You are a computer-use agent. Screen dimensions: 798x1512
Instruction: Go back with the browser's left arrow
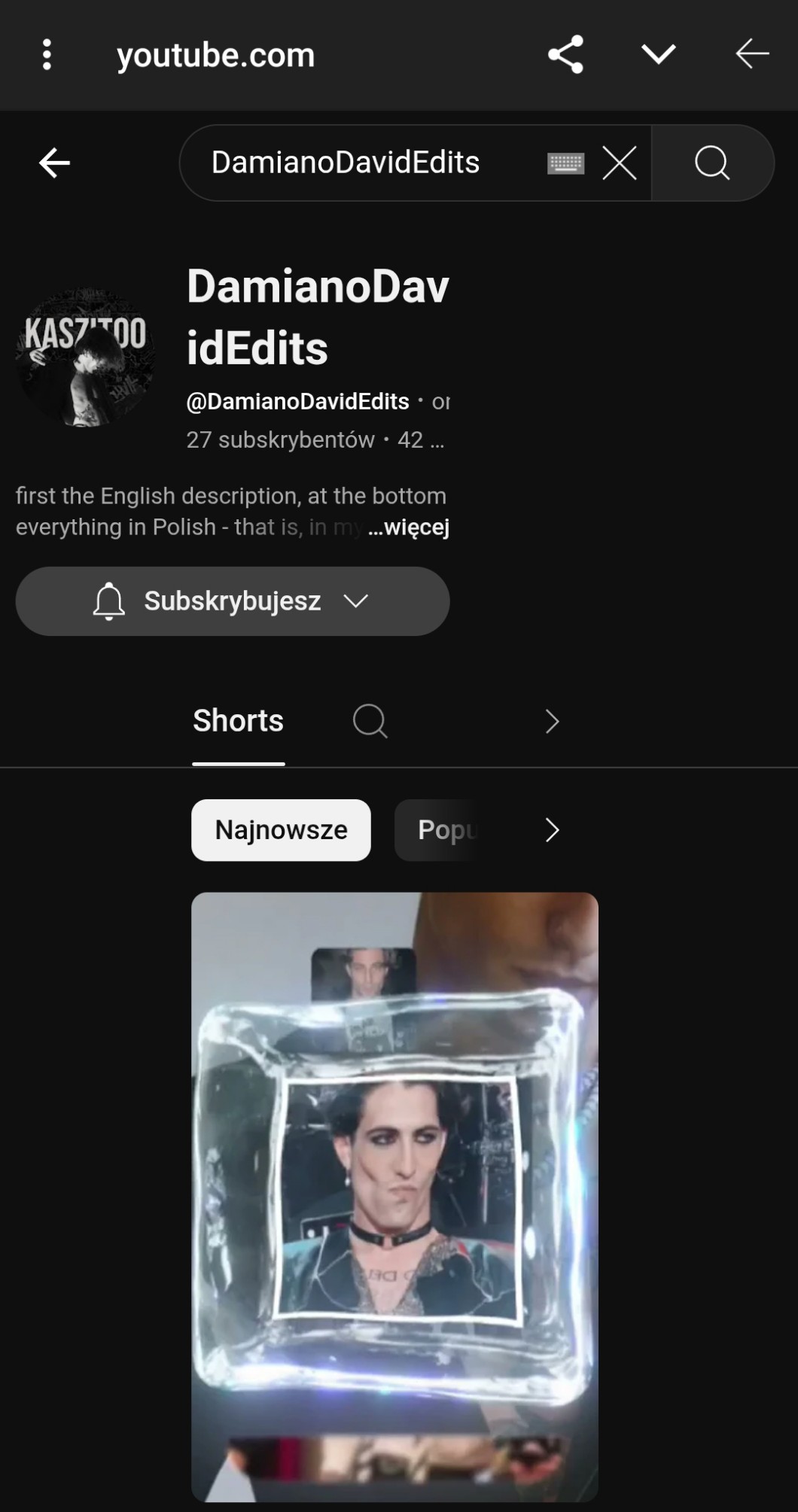coord(752,54)
